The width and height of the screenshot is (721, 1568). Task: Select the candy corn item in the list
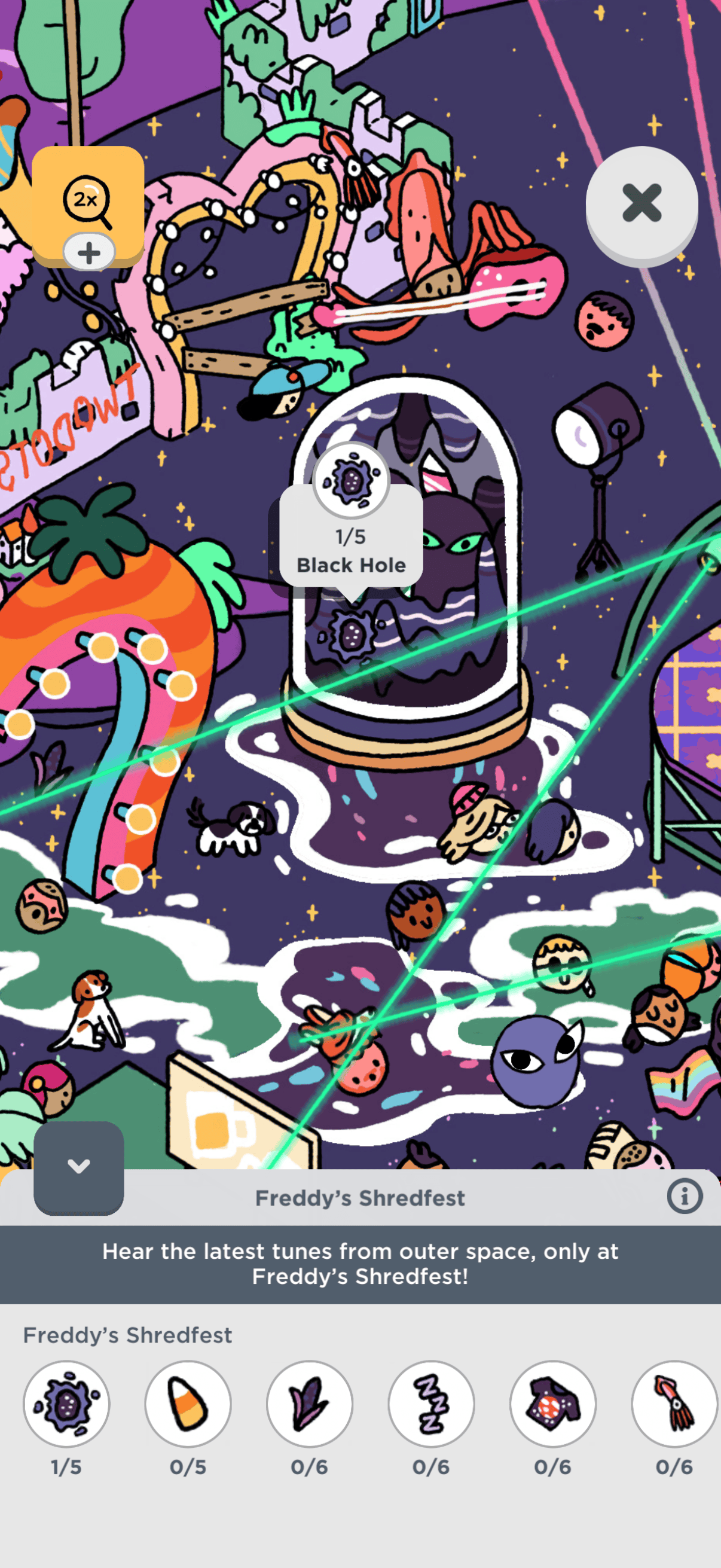coord(188,1404)
